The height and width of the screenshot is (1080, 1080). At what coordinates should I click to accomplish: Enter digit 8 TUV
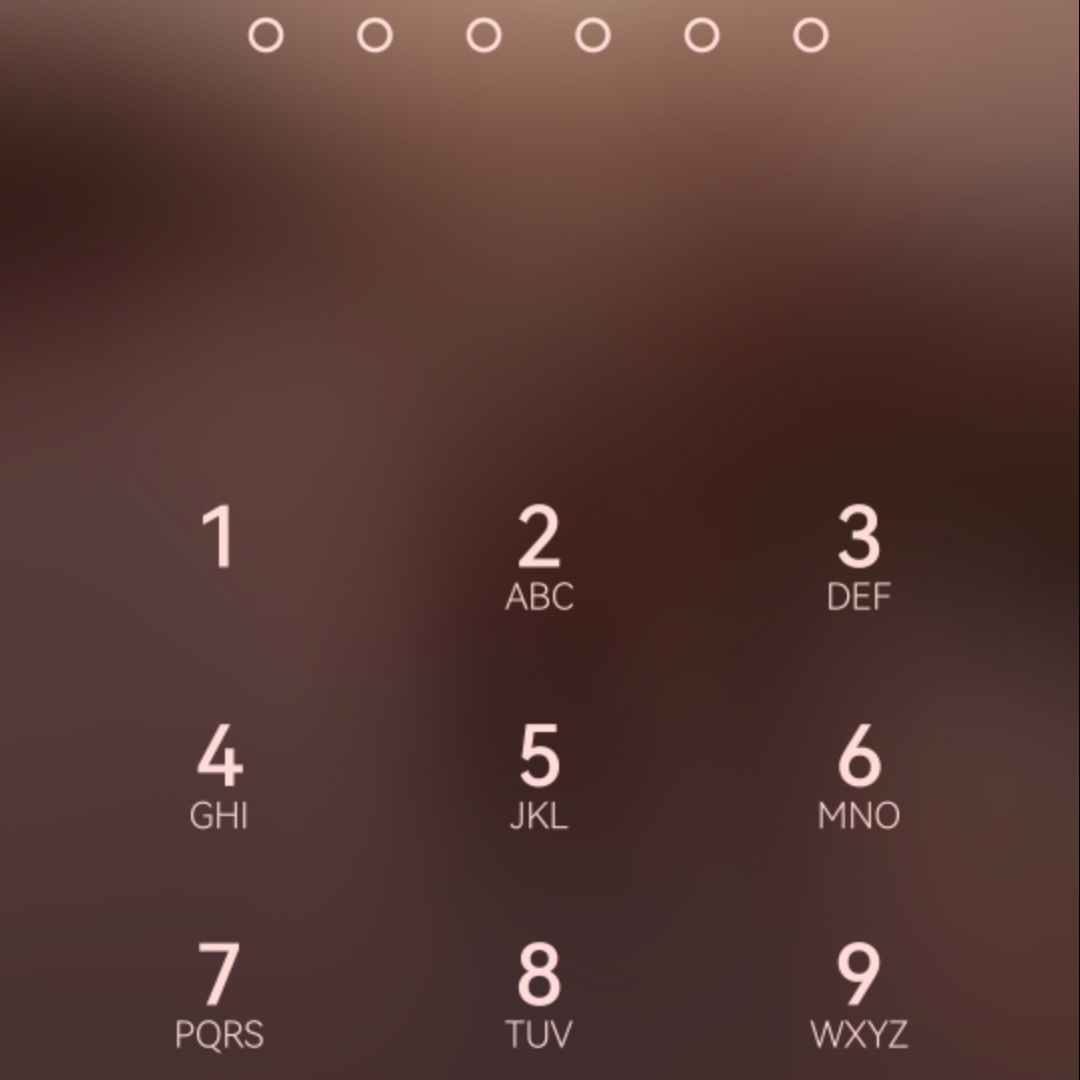tap(539, 992)
